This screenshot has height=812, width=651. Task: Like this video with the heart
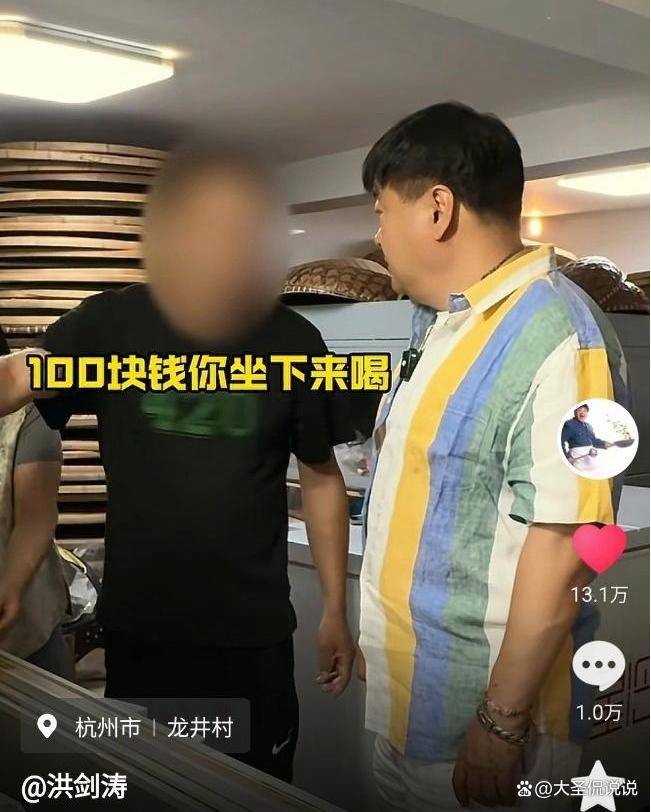tap(599, 549)
